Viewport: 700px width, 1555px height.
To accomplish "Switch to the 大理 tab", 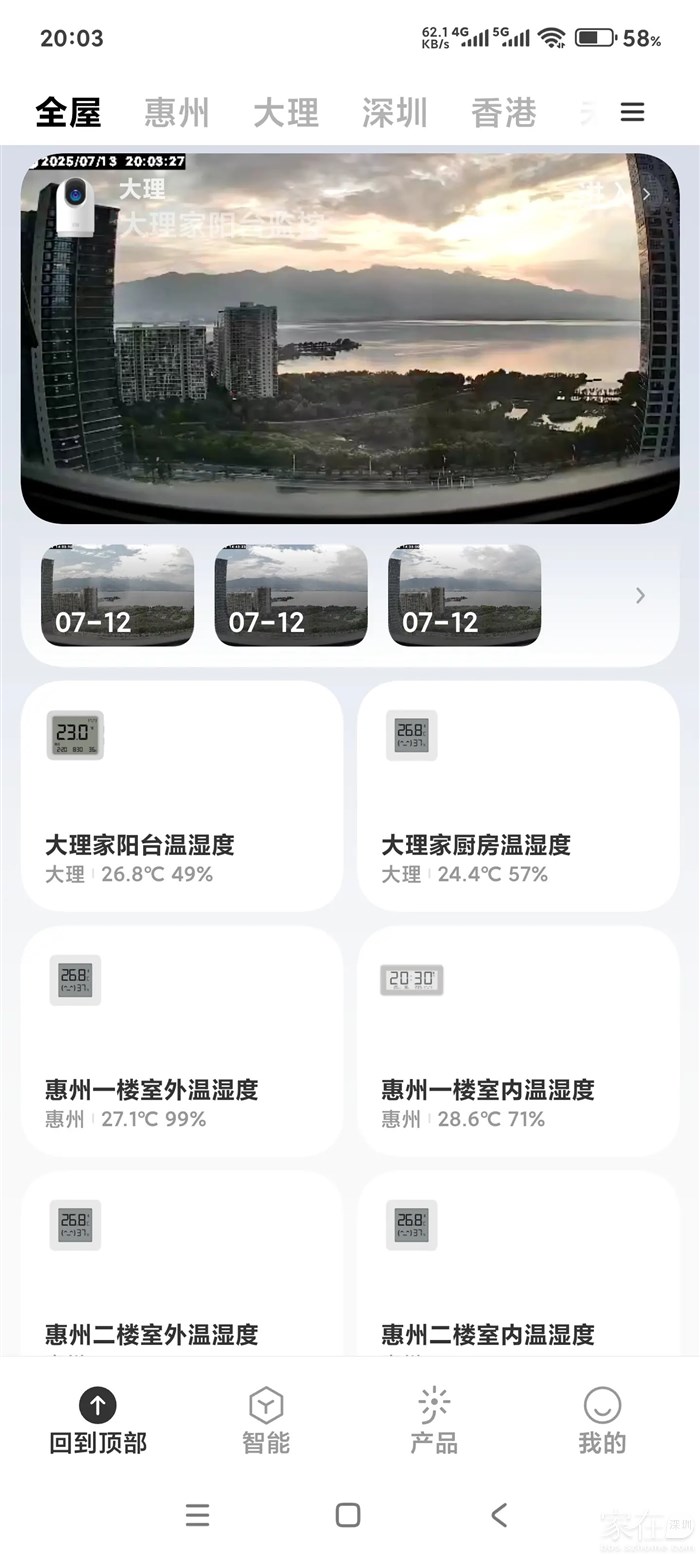I will pos(286,112).
